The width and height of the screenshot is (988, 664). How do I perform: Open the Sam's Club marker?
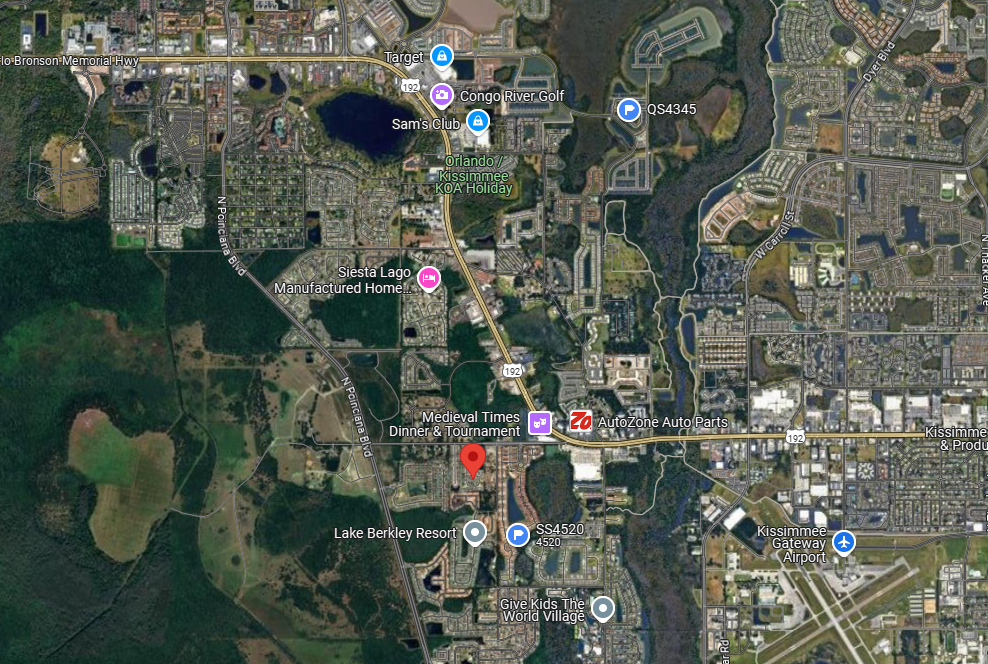pyautogui.click(x=478, y=122)
